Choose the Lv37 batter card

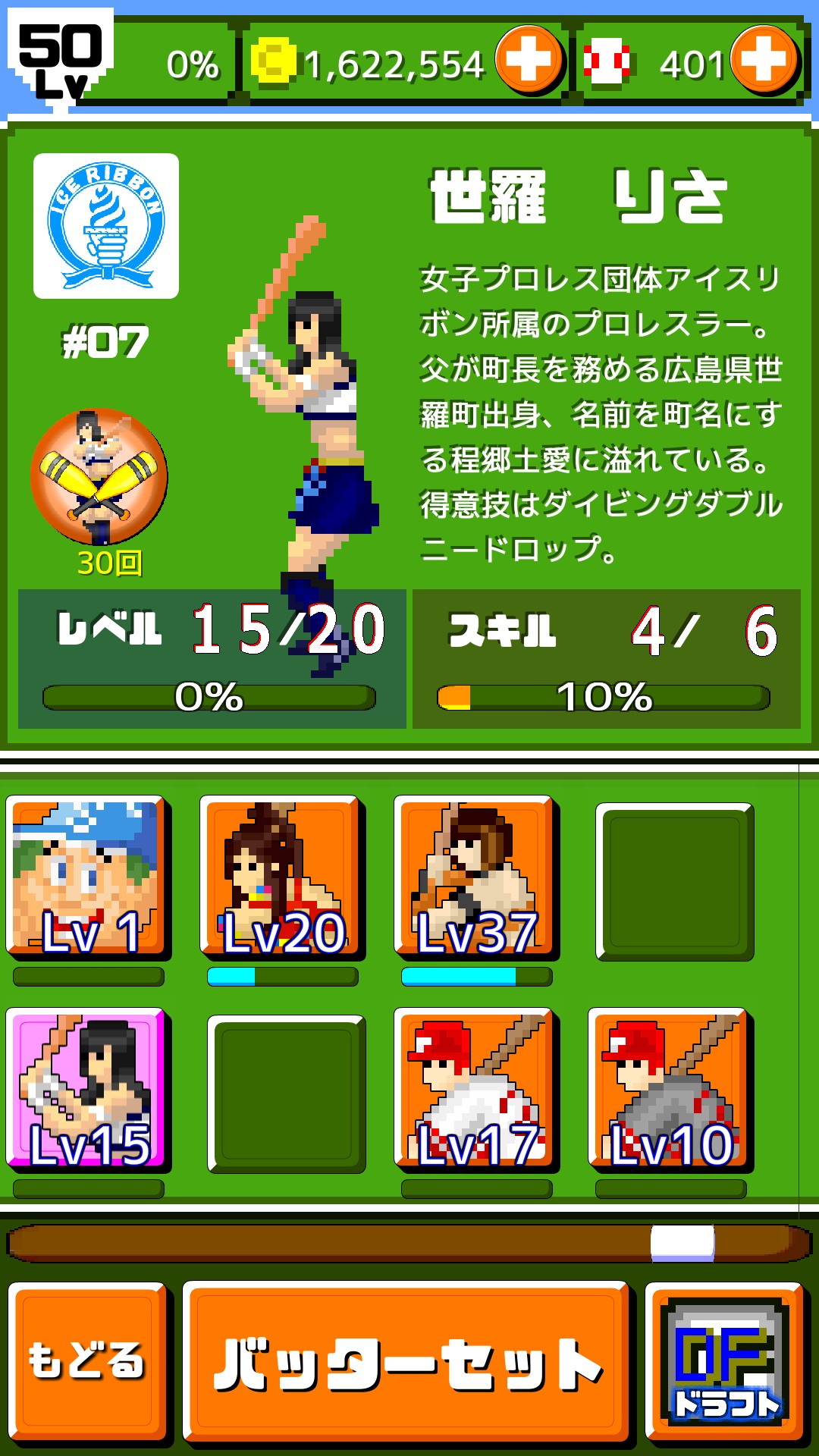point(475,876)
